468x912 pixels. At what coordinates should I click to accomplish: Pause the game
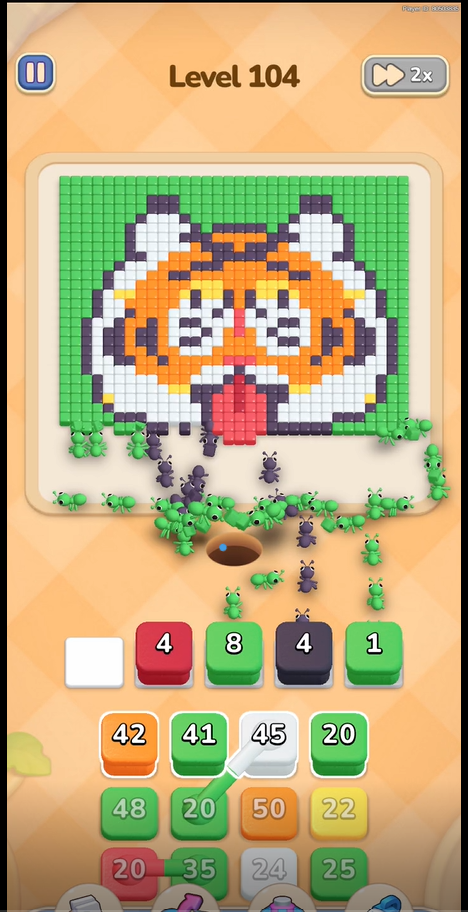tap(35, 73)
